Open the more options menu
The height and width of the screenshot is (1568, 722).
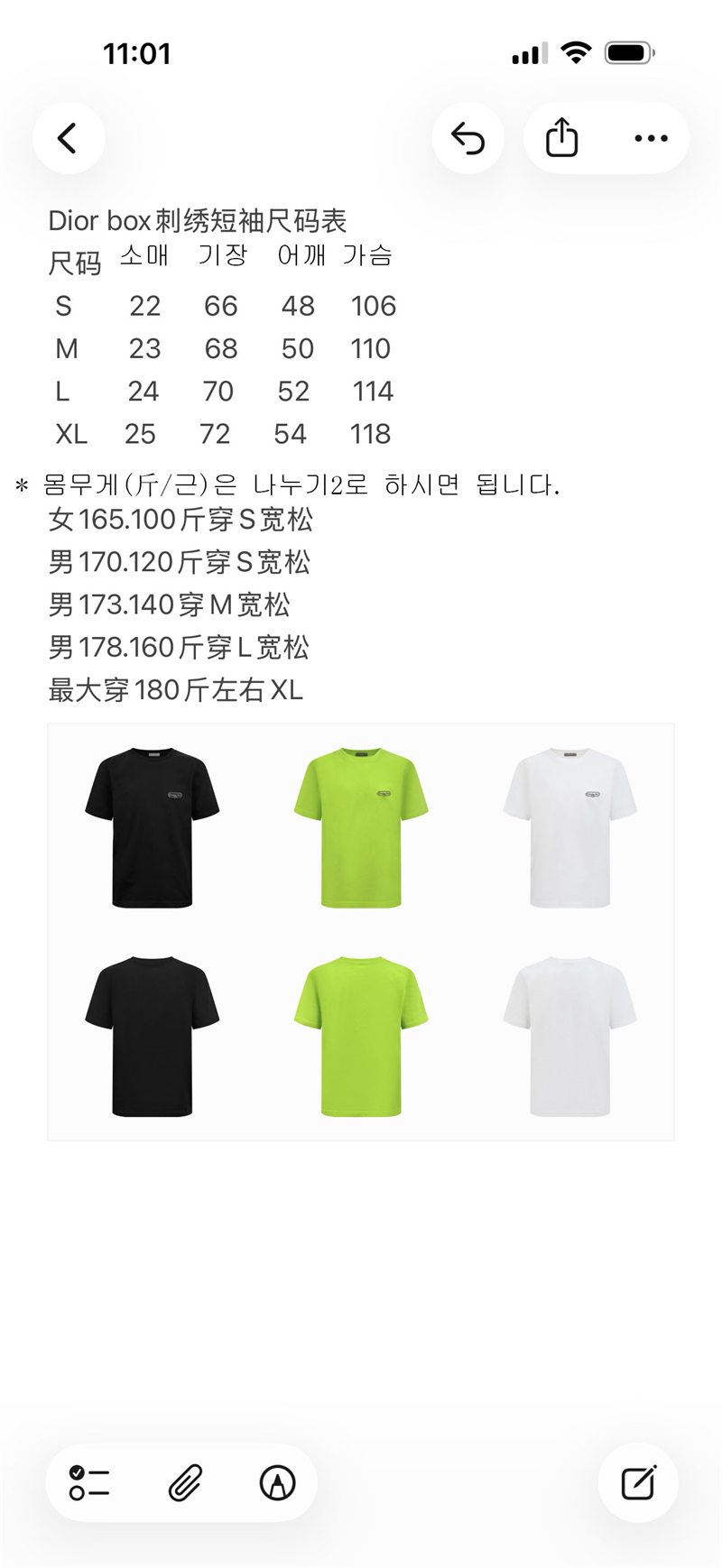651,138
